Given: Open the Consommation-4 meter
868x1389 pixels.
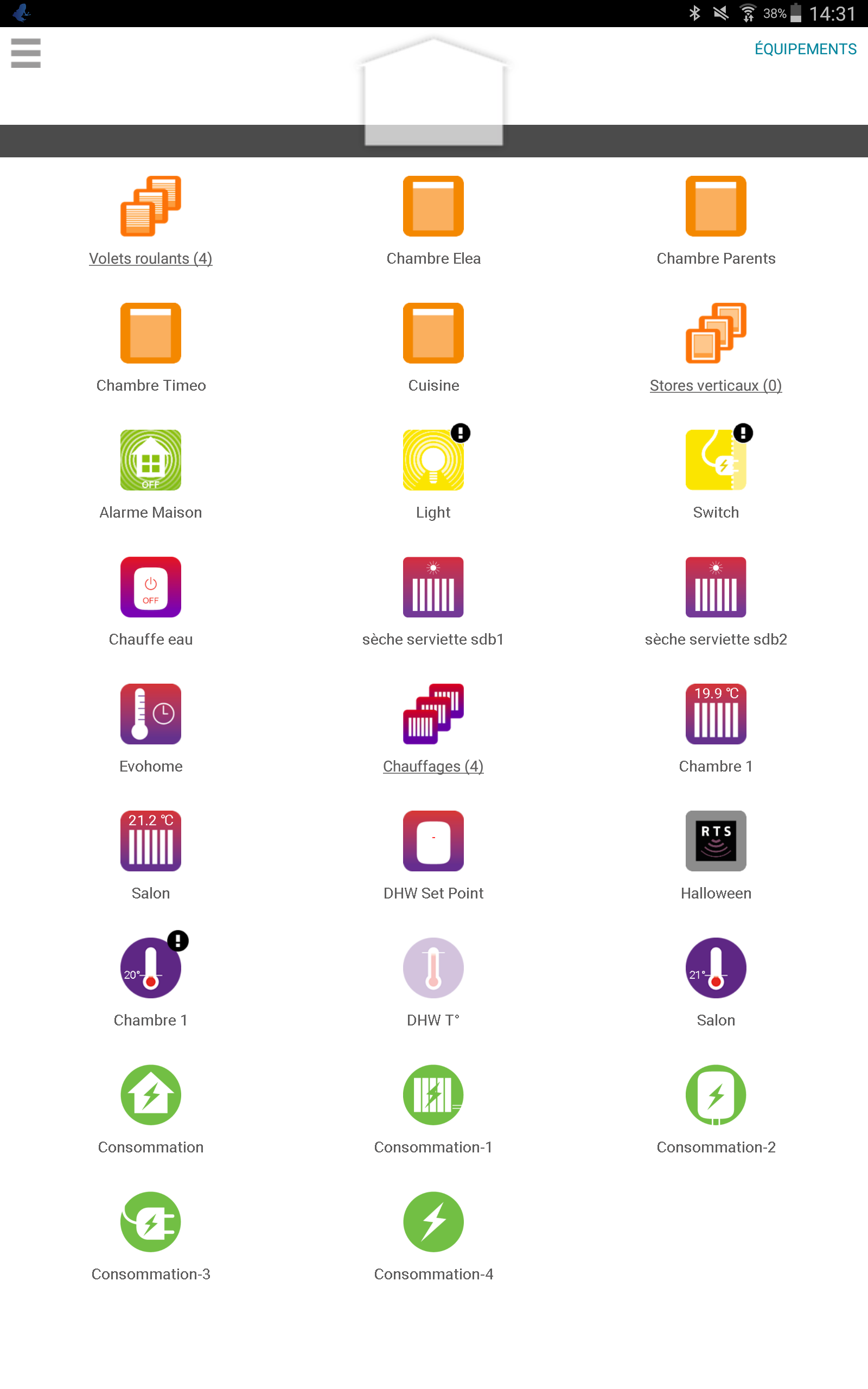Looking at the screenshot, I should pos(433,1221).
